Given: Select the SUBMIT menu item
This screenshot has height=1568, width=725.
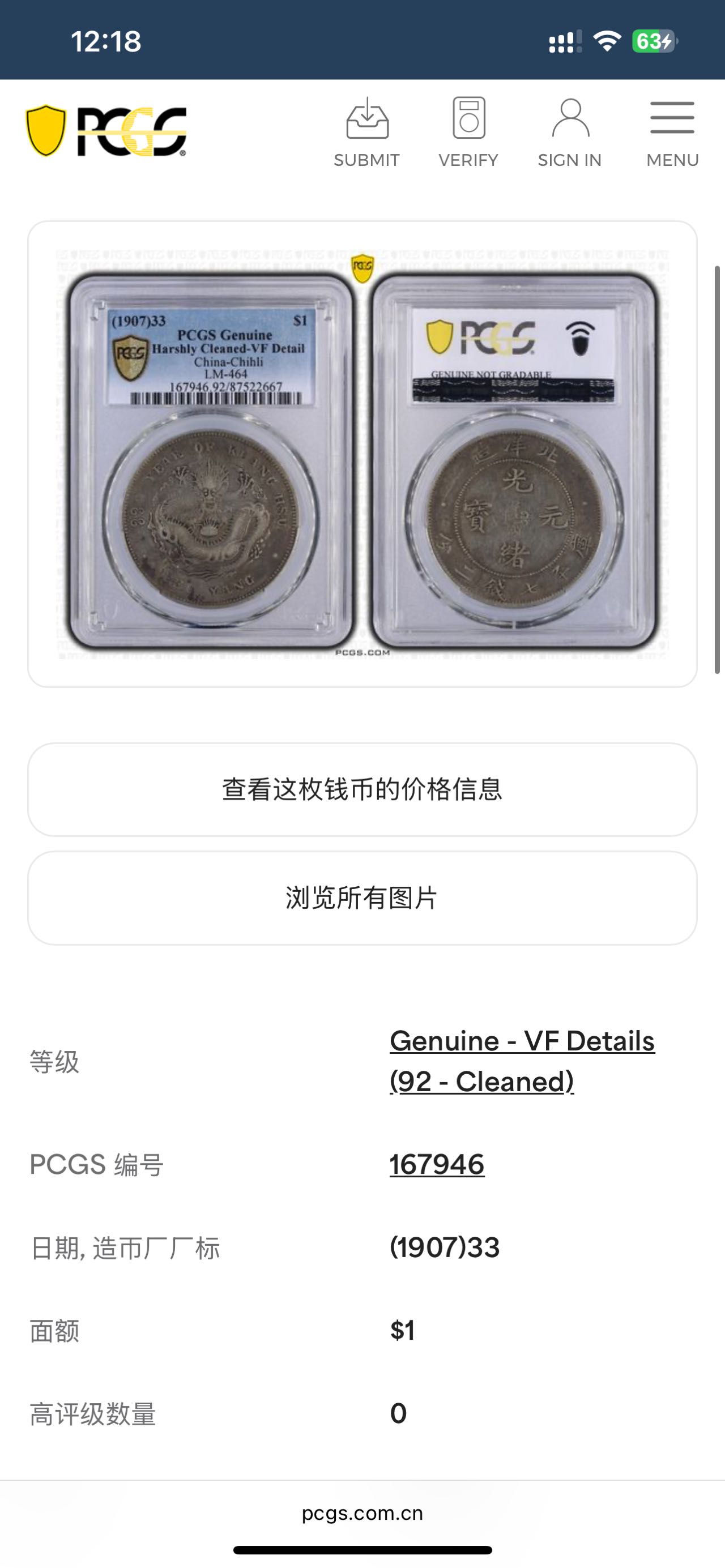Looking at the screenshot, I should 366,131.
